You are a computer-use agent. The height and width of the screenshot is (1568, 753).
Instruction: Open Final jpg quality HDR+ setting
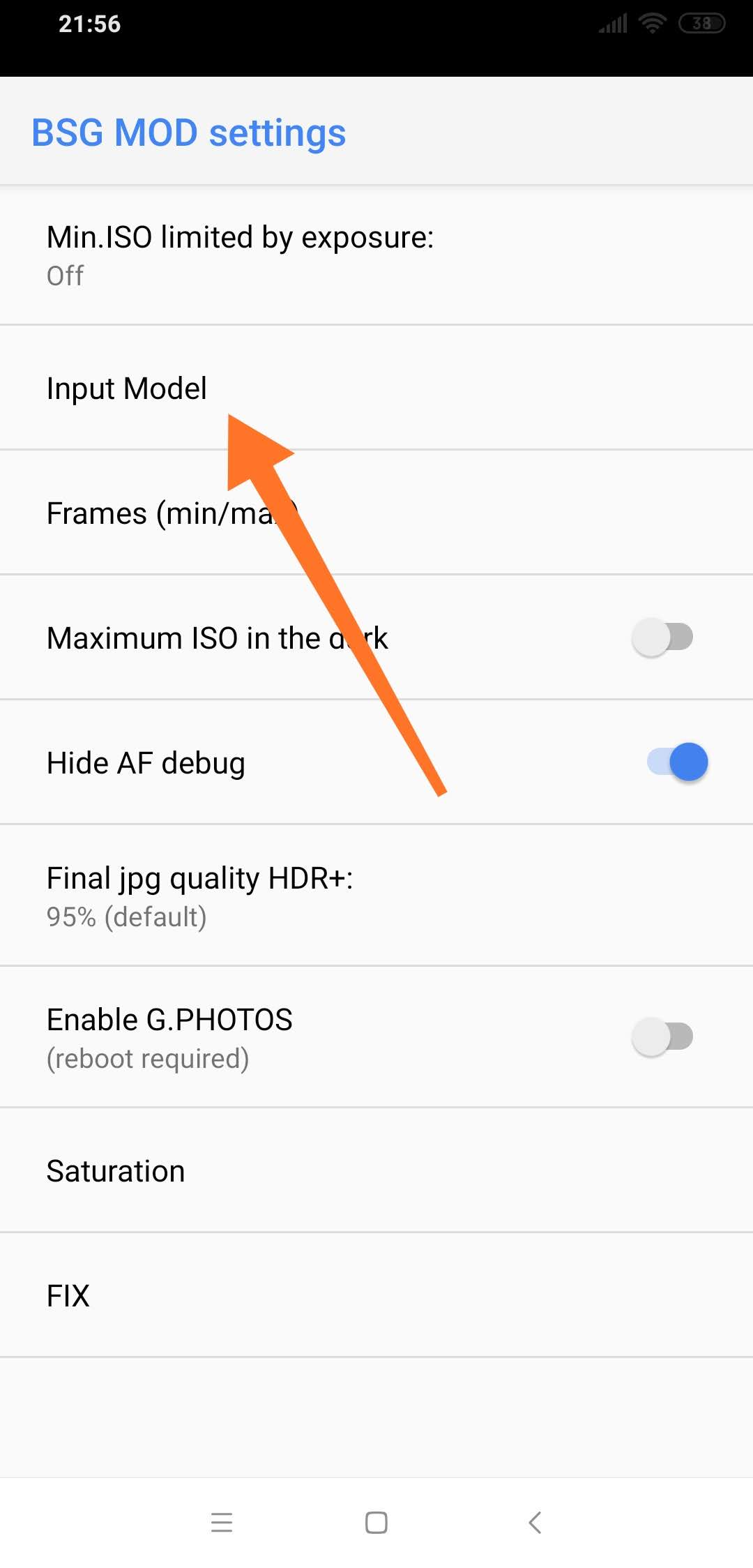(x=199, y=896)
